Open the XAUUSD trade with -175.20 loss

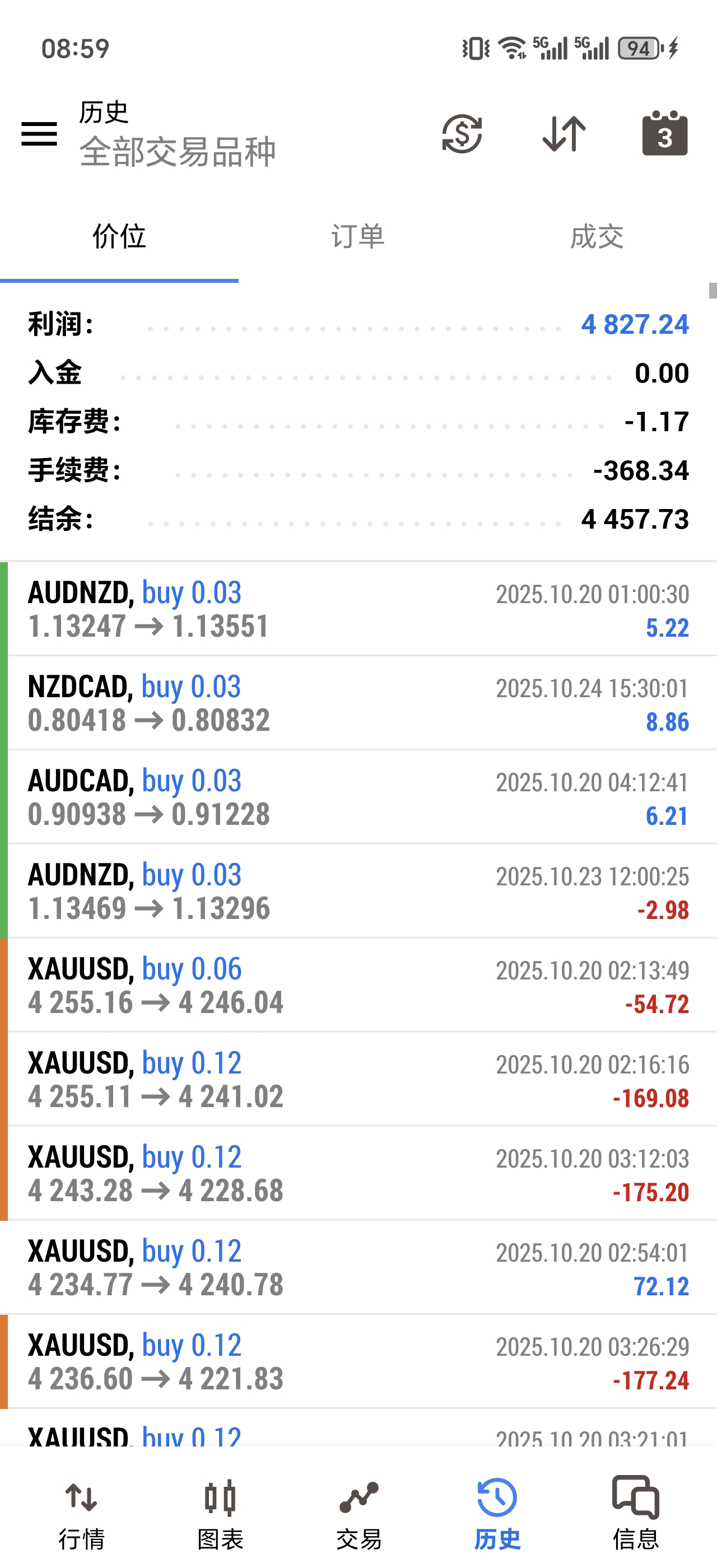358,1174
